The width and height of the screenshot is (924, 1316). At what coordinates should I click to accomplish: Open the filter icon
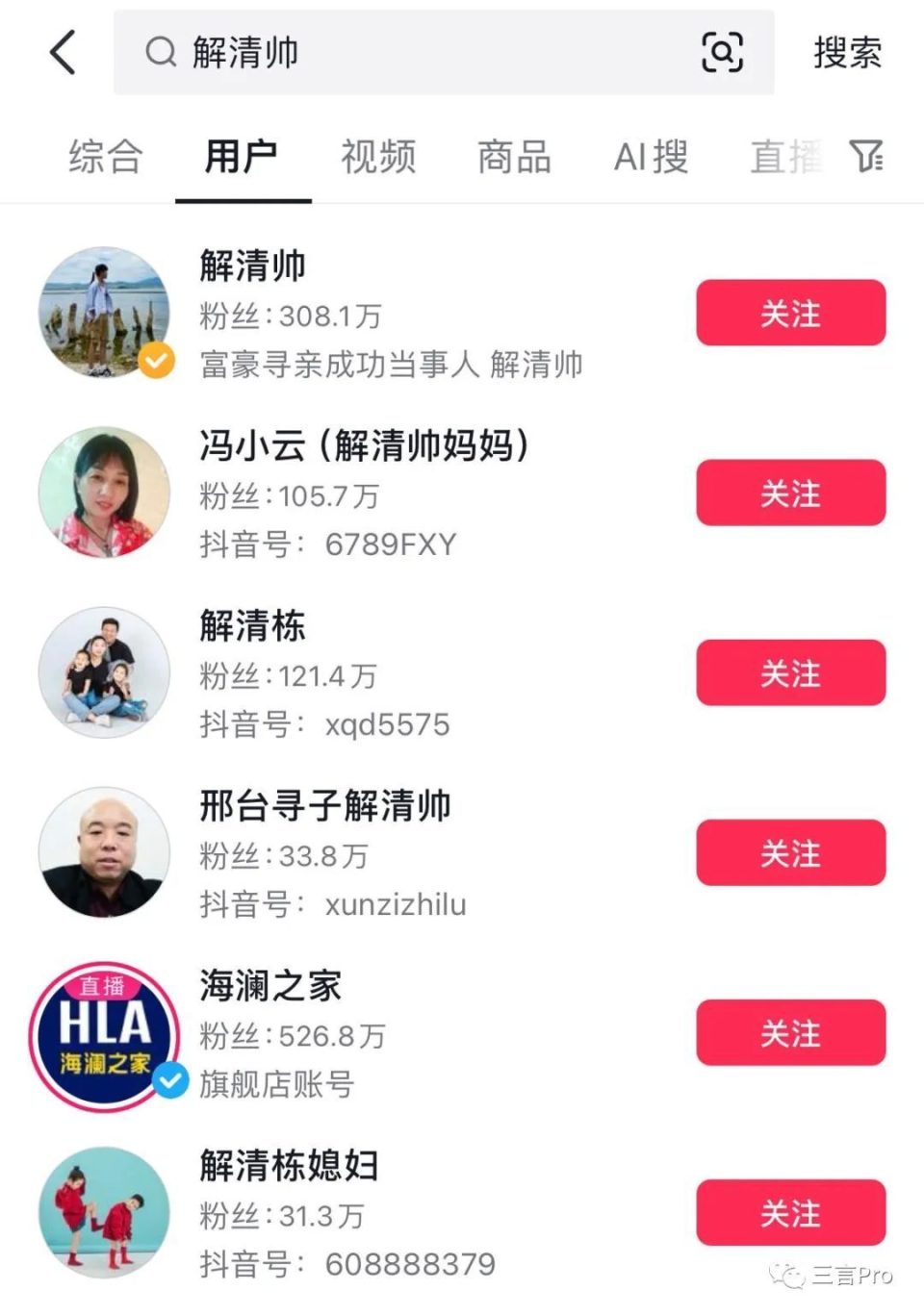(x=866, y=156)
